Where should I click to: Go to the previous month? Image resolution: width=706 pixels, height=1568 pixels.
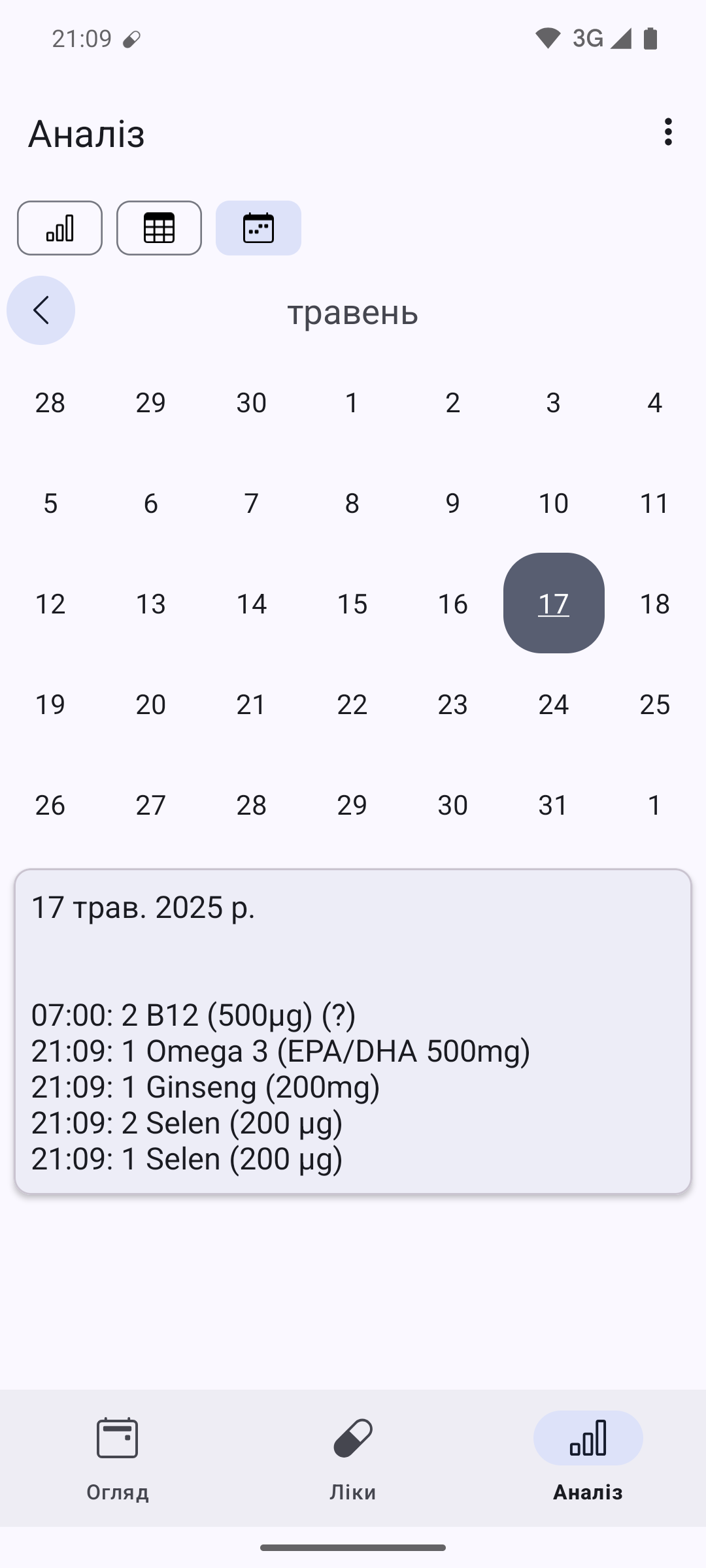pyautogui.click(x=41, y=310)
